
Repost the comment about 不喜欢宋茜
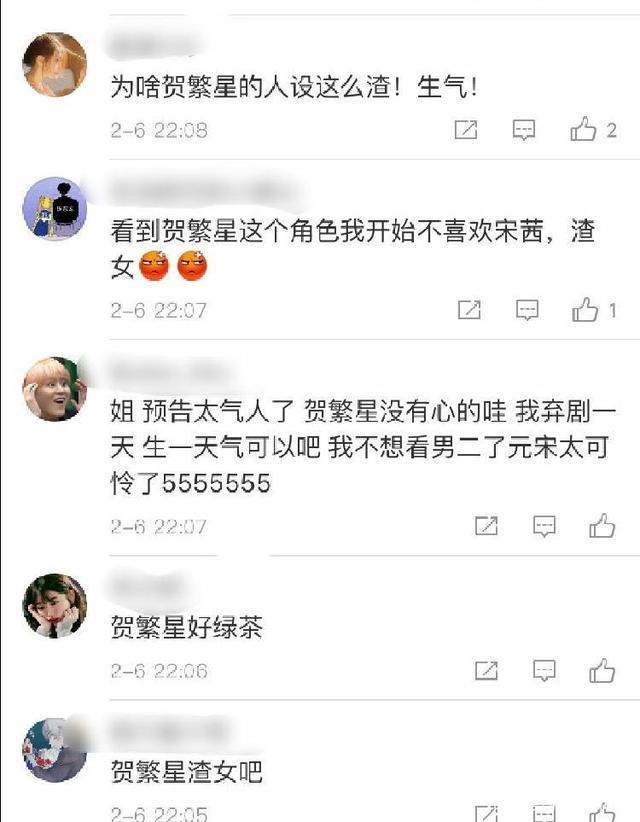469,311
